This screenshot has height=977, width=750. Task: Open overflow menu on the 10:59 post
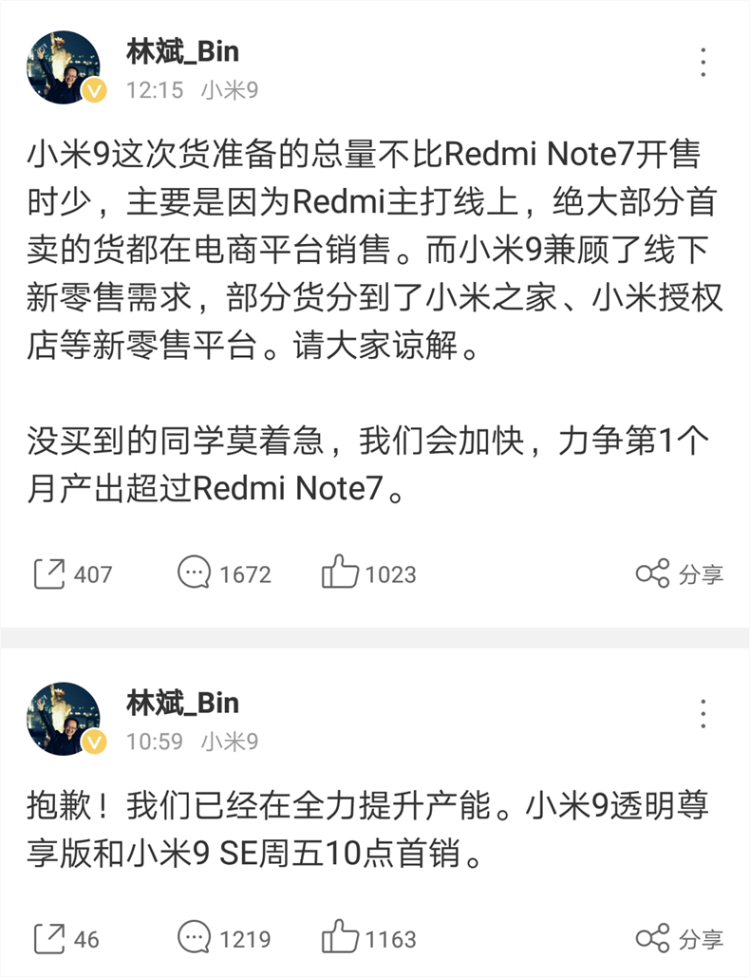click(704, 714)
